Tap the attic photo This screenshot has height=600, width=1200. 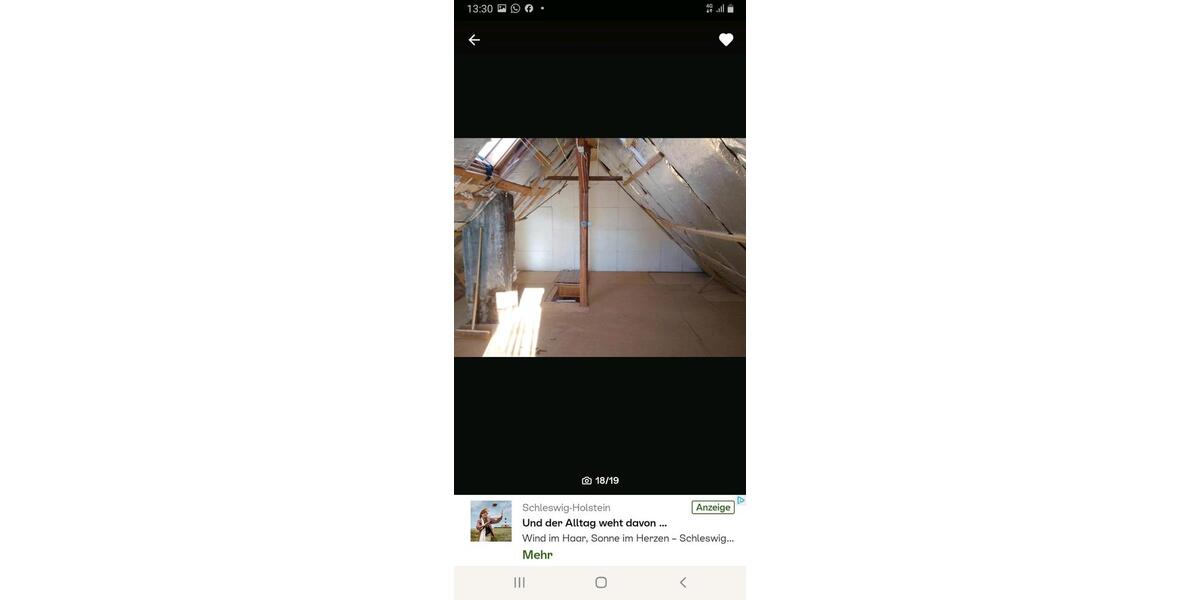pos(600,247)
